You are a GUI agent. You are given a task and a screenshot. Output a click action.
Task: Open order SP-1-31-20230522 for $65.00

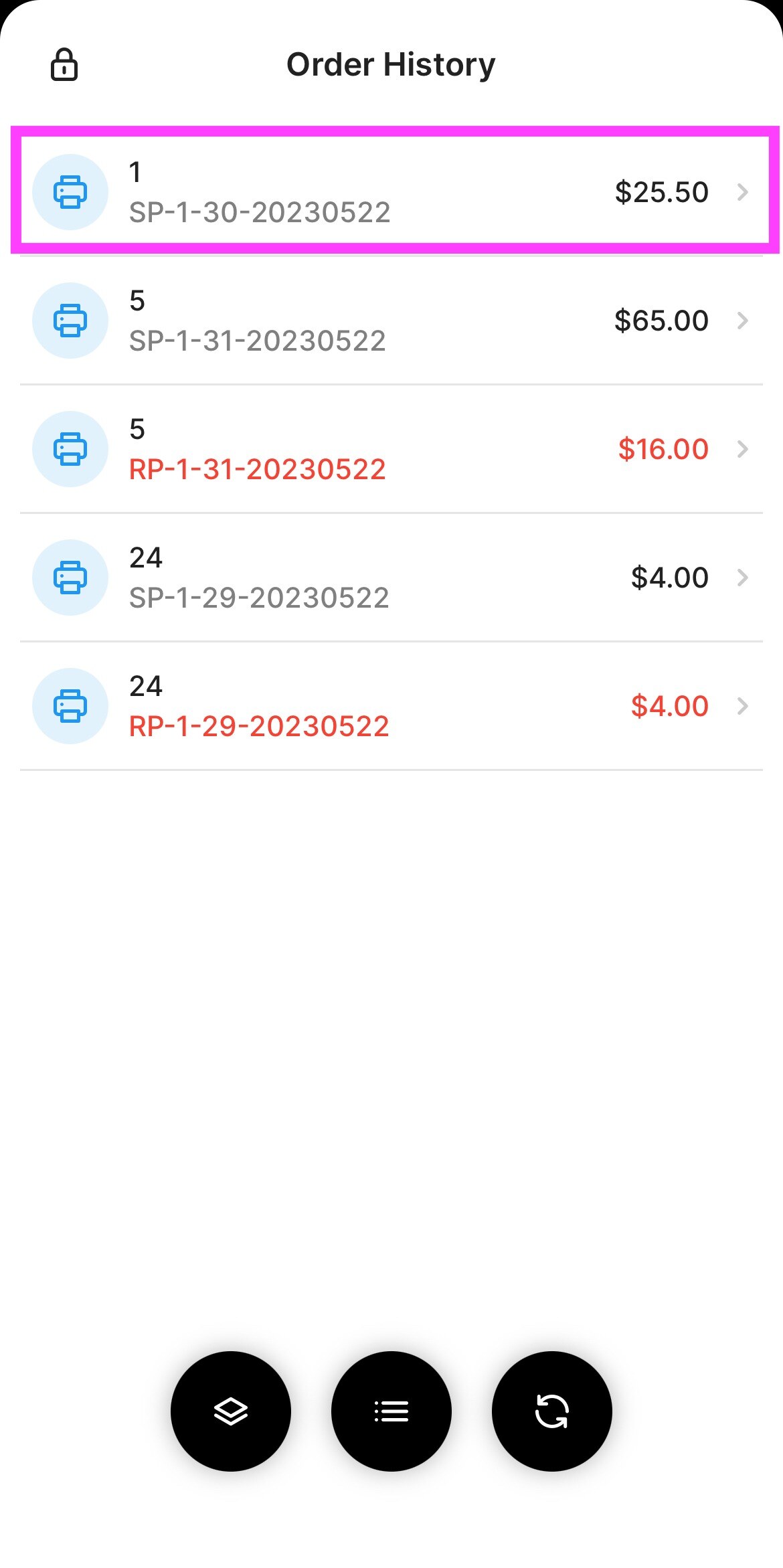tap(391, 321)
